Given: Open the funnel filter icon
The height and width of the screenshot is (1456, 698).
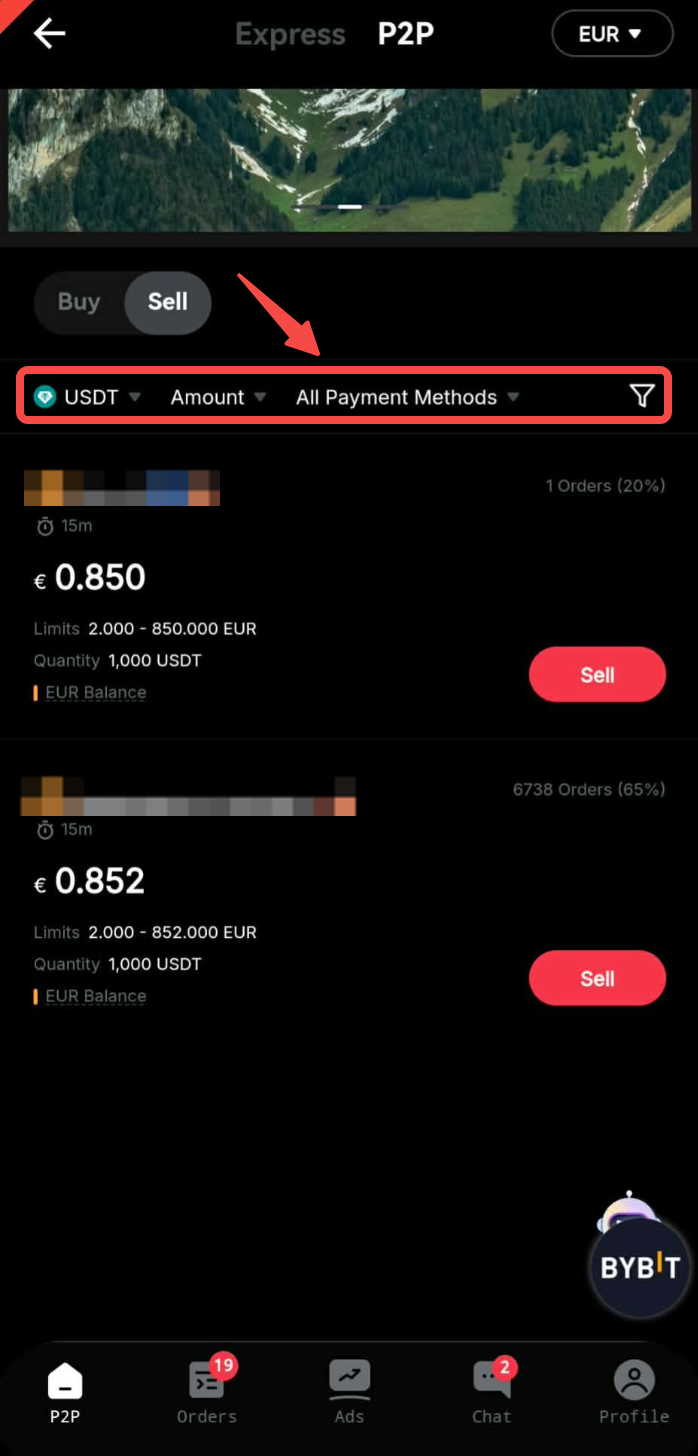Looking at the screenshot, I should tap(642, 396).
